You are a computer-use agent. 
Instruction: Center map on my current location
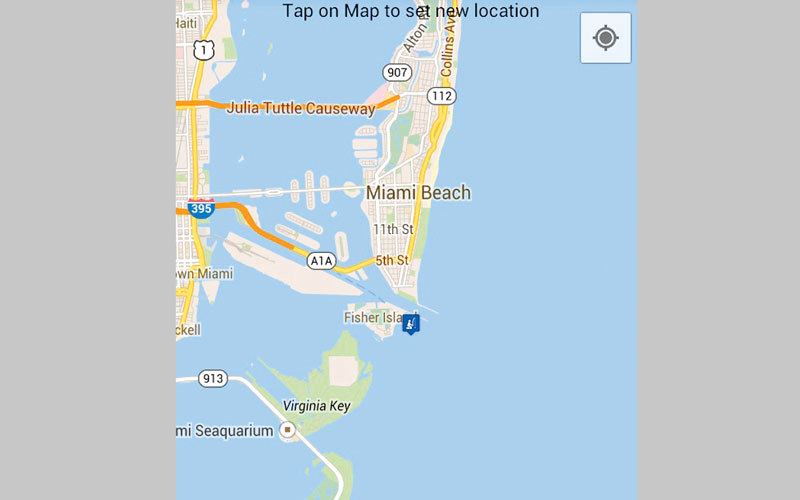pos(605,38)
